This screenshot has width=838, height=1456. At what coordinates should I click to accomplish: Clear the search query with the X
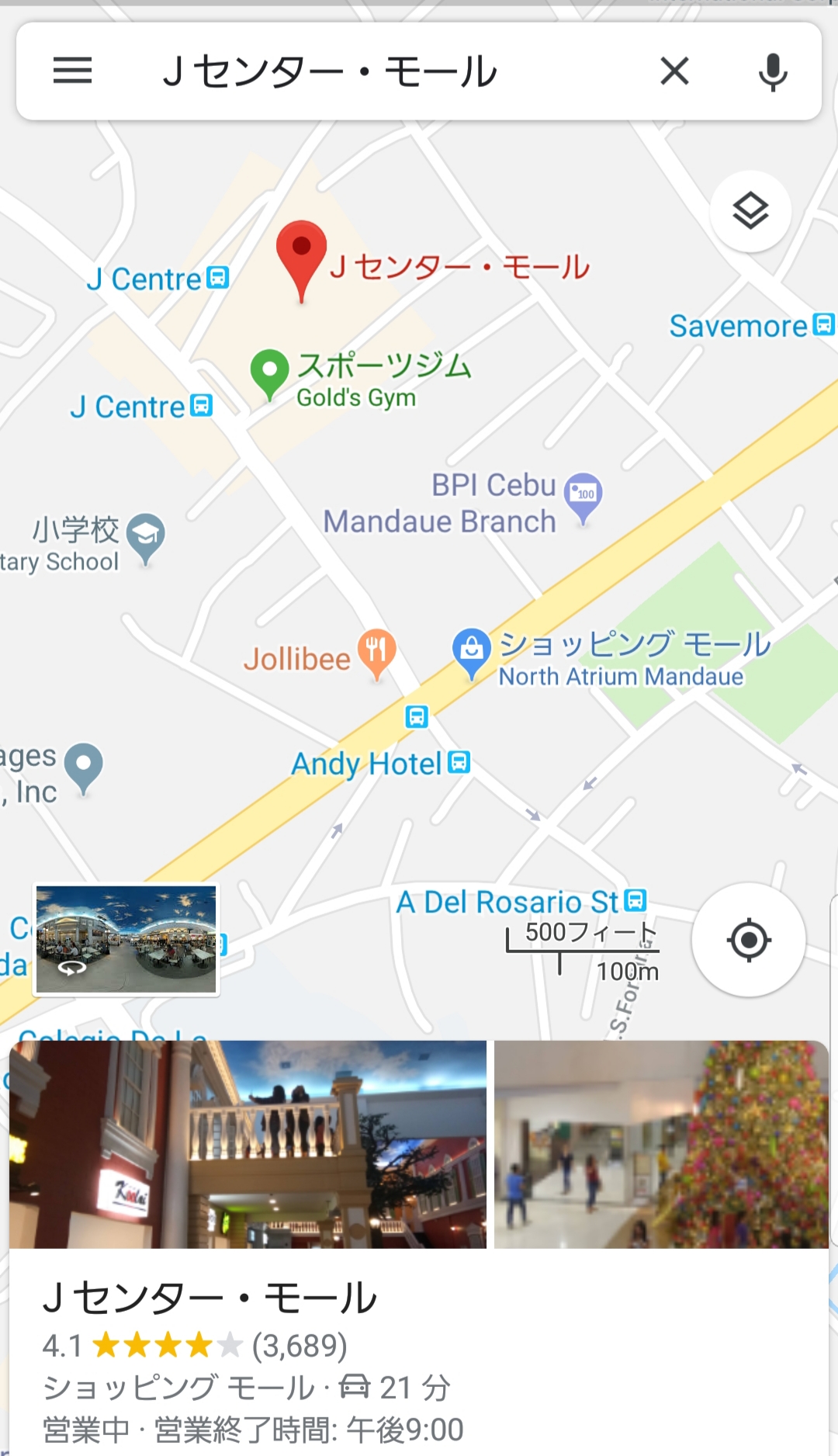click(x=674, y=71)
